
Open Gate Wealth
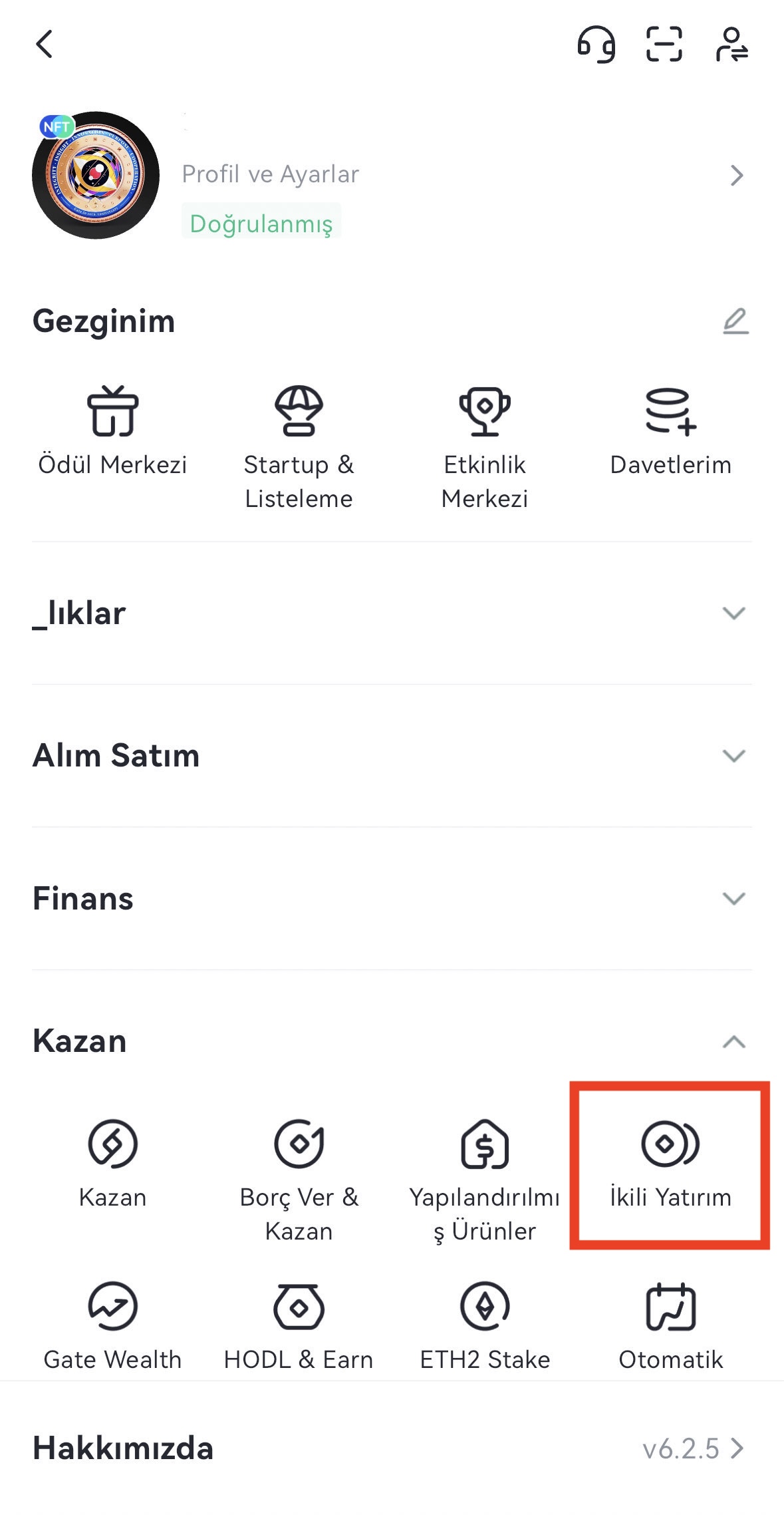[x=112, y=1325]
